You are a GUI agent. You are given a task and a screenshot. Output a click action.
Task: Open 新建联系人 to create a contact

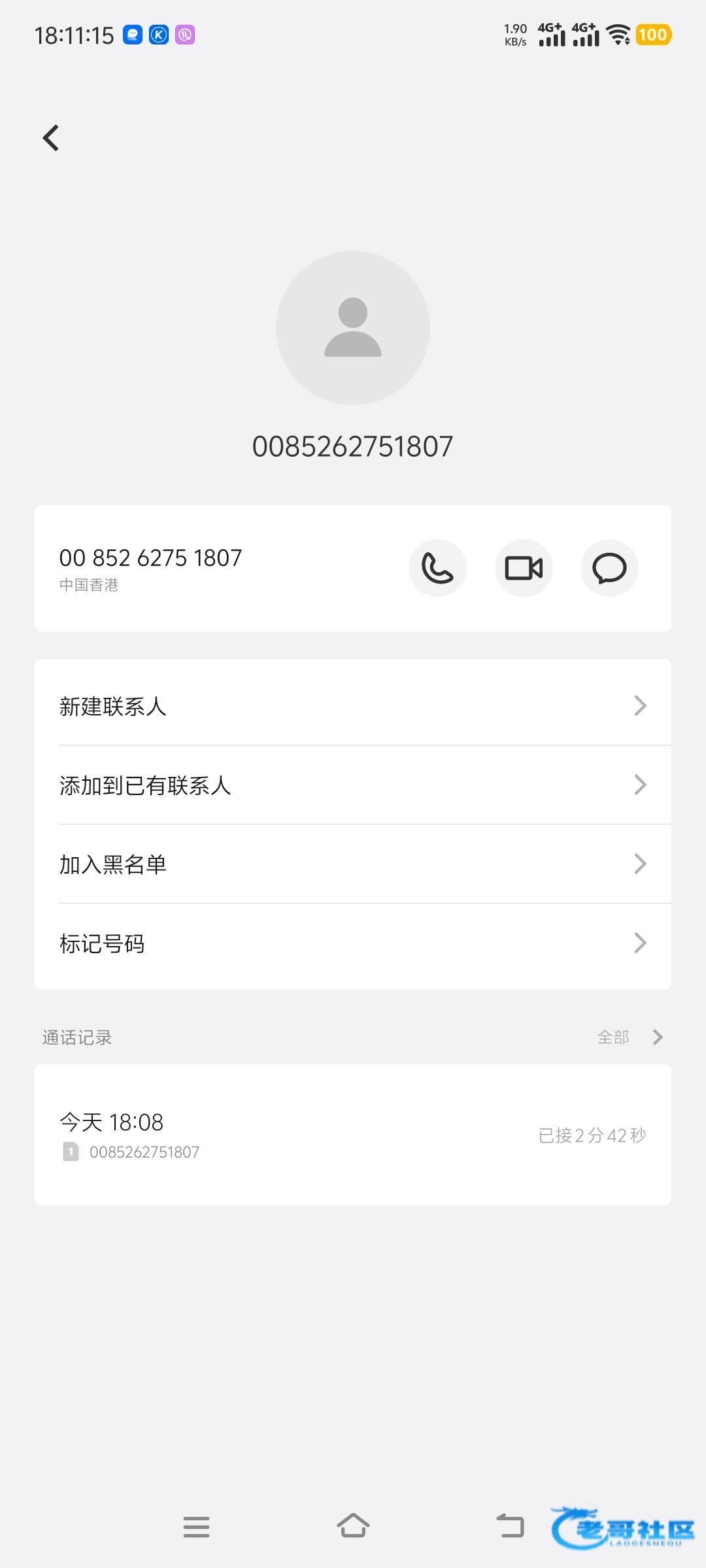pos(353,706)
